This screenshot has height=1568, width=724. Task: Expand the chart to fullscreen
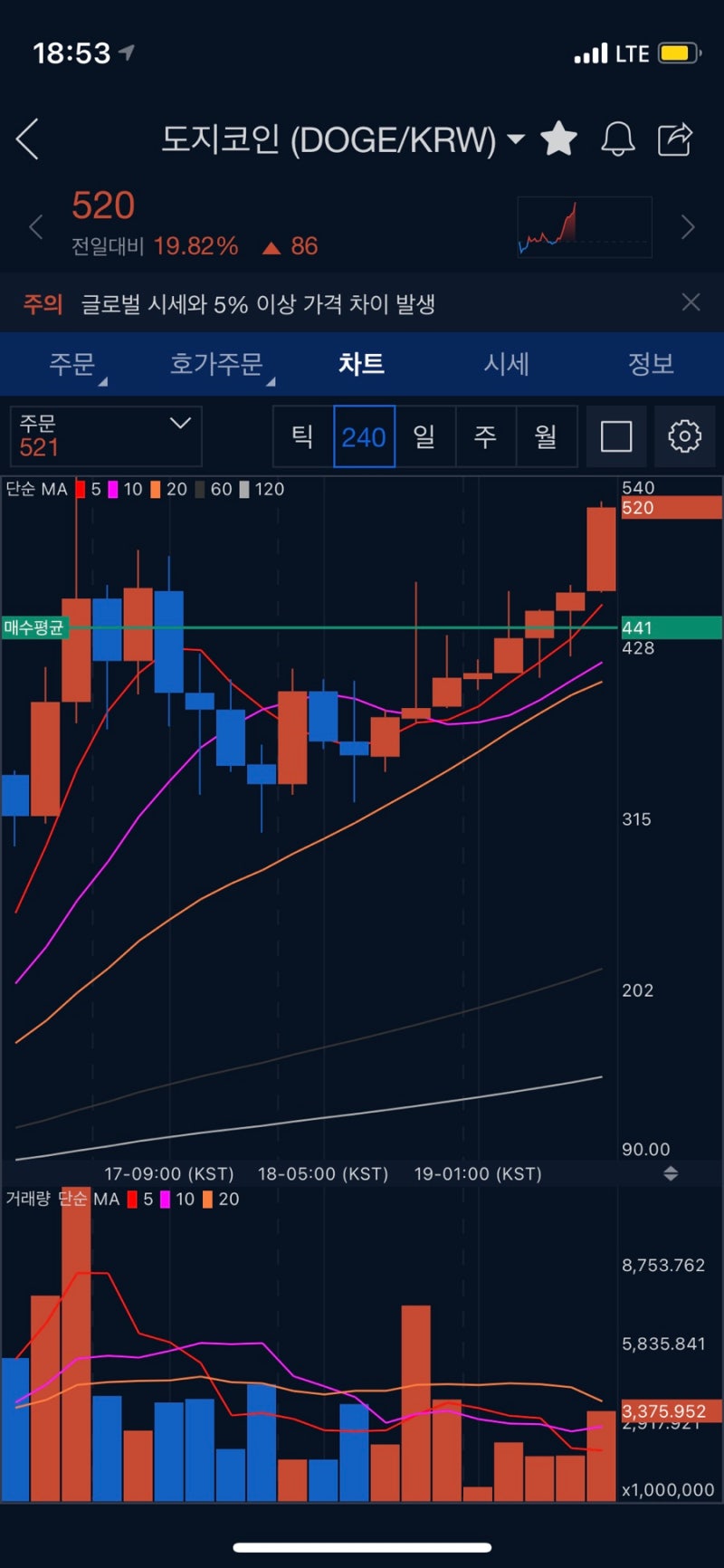[616, 436]
